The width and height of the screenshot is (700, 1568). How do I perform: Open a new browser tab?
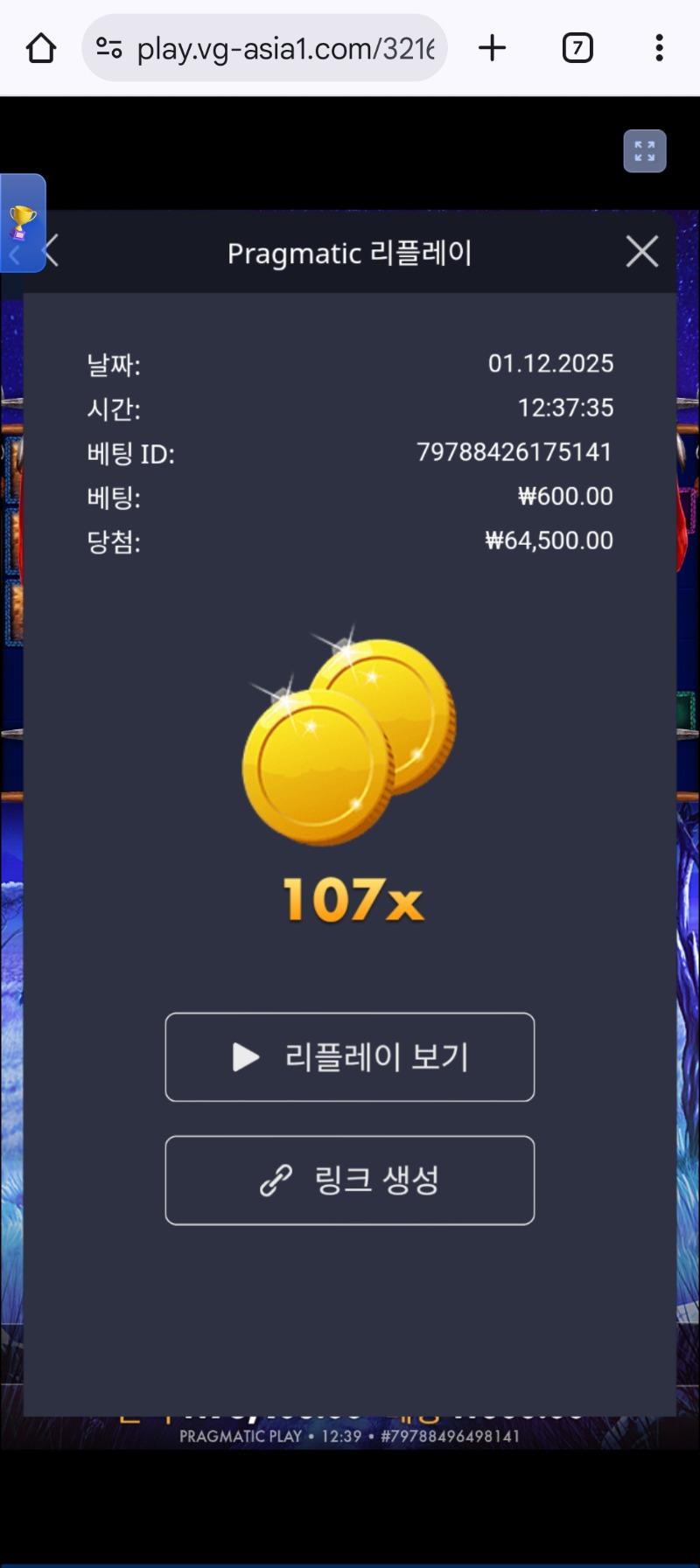pyautogui.click(x=493, y=48)
